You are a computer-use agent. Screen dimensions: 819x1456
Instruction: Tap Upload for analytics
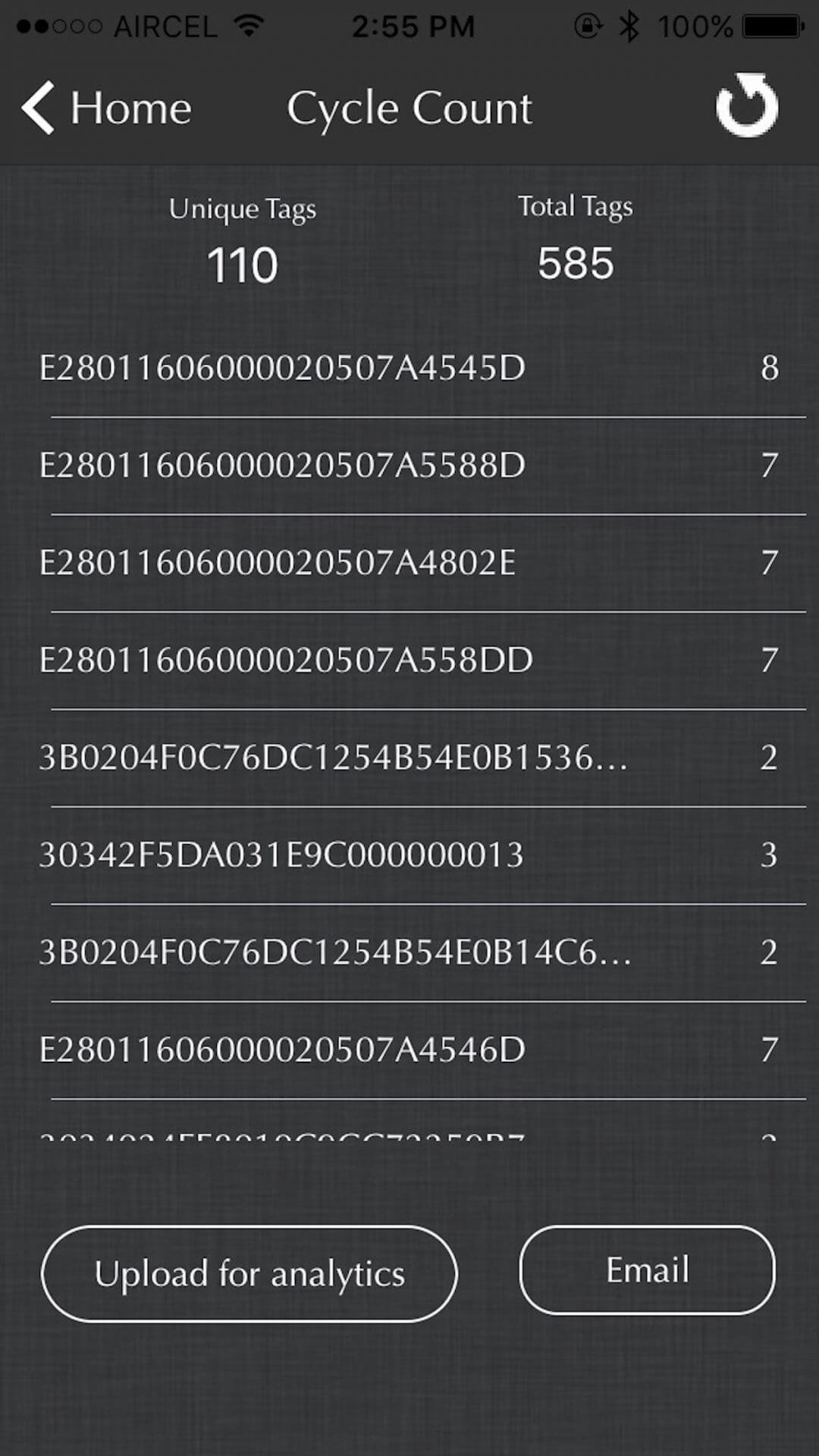[x=250, y=1274]
